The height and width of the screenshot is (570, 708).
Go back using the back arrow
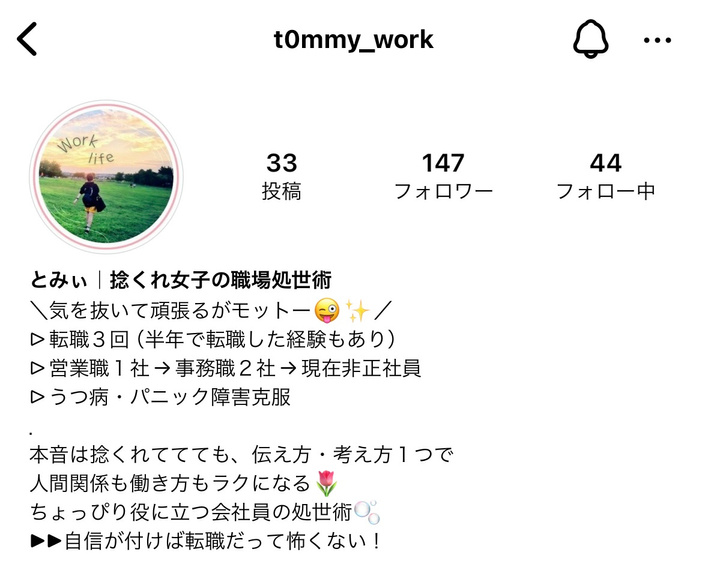tap(28, 40)
